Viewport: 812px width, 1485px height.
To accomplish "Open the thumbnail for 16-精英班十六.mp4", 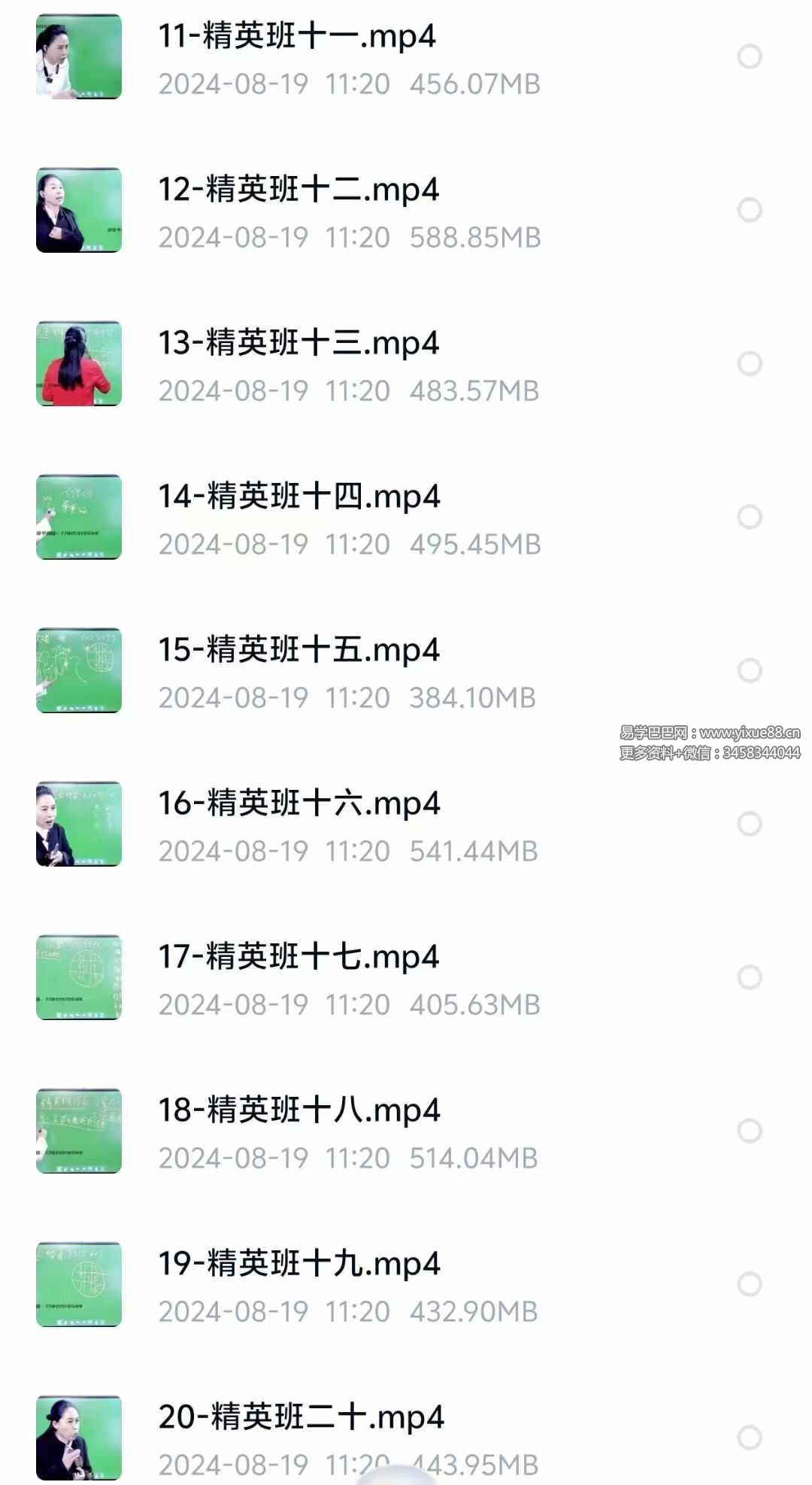I will tap(79, 824).
